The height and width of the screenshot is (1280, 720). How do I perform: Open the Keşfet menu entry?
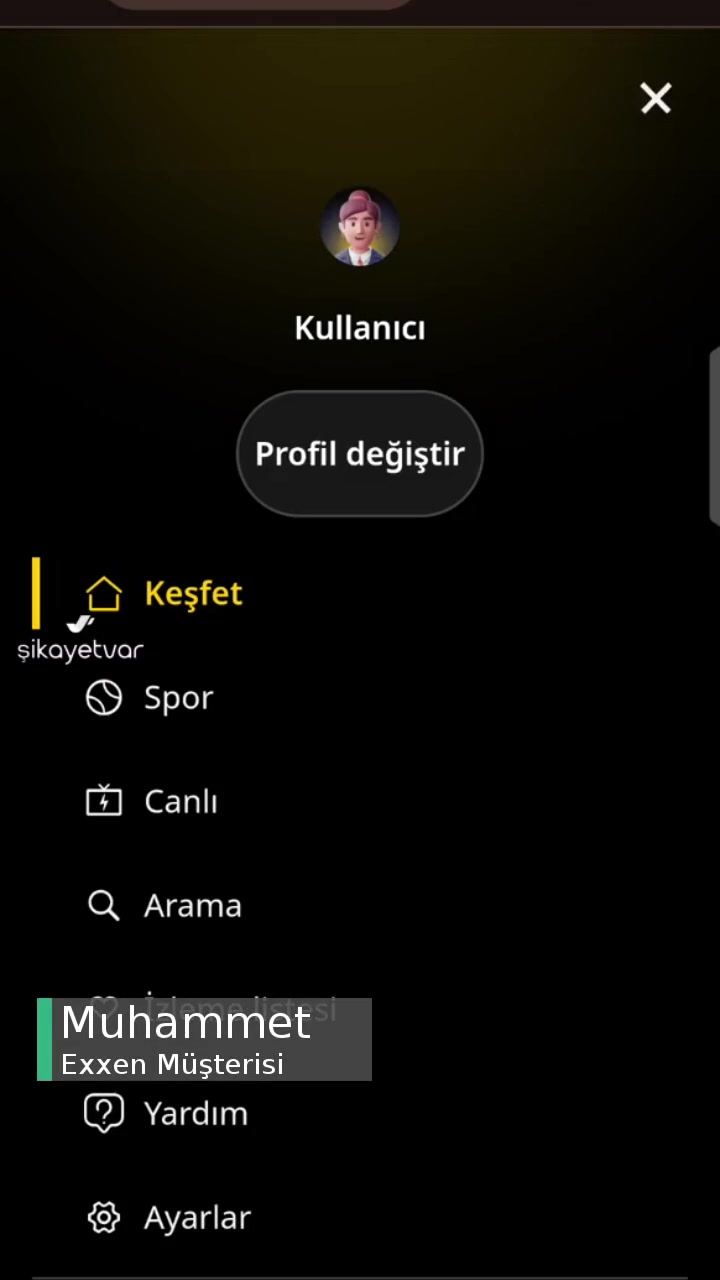[193, 593]
